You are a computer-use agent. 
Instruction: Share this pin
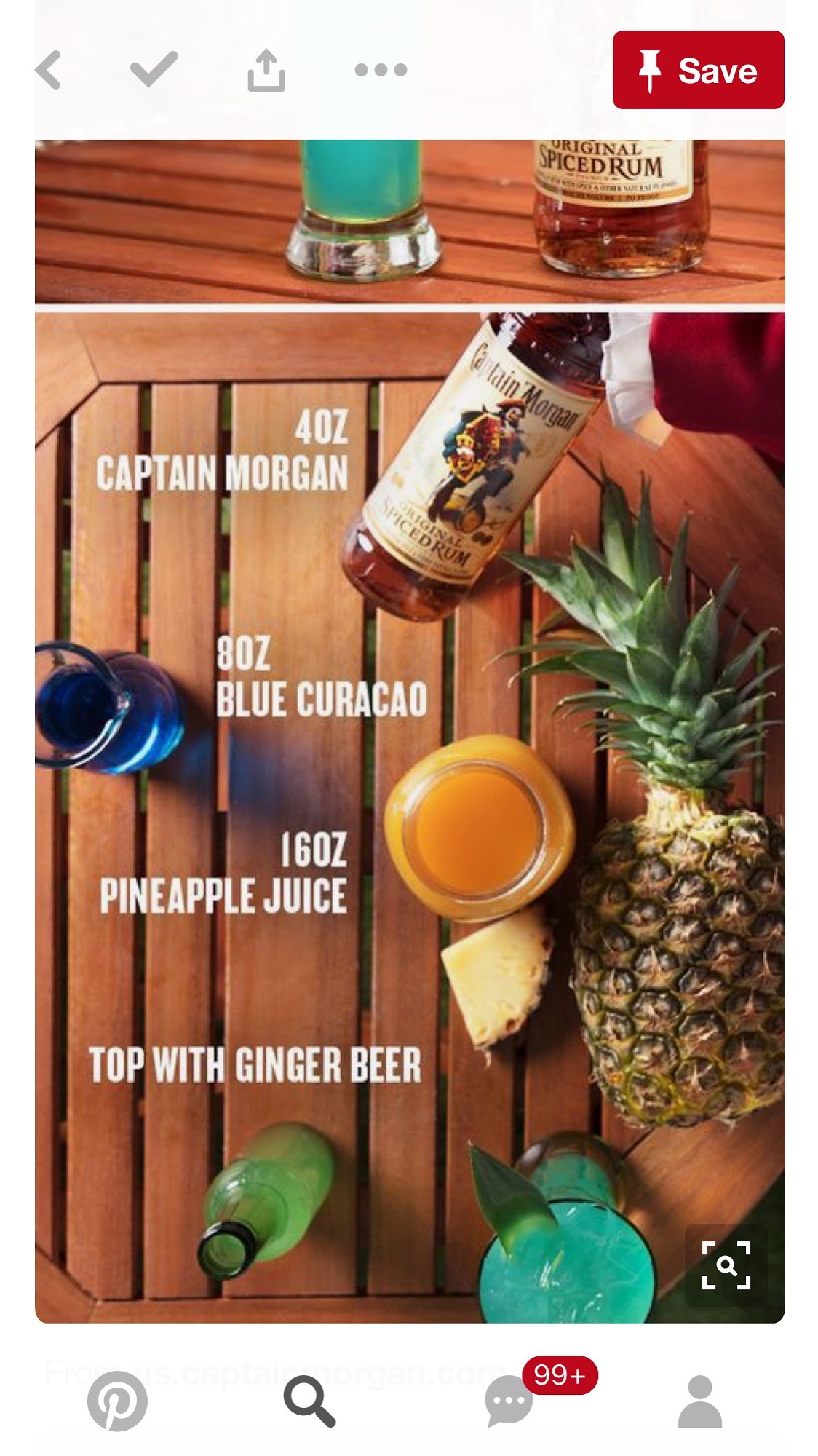click(266, 70)
